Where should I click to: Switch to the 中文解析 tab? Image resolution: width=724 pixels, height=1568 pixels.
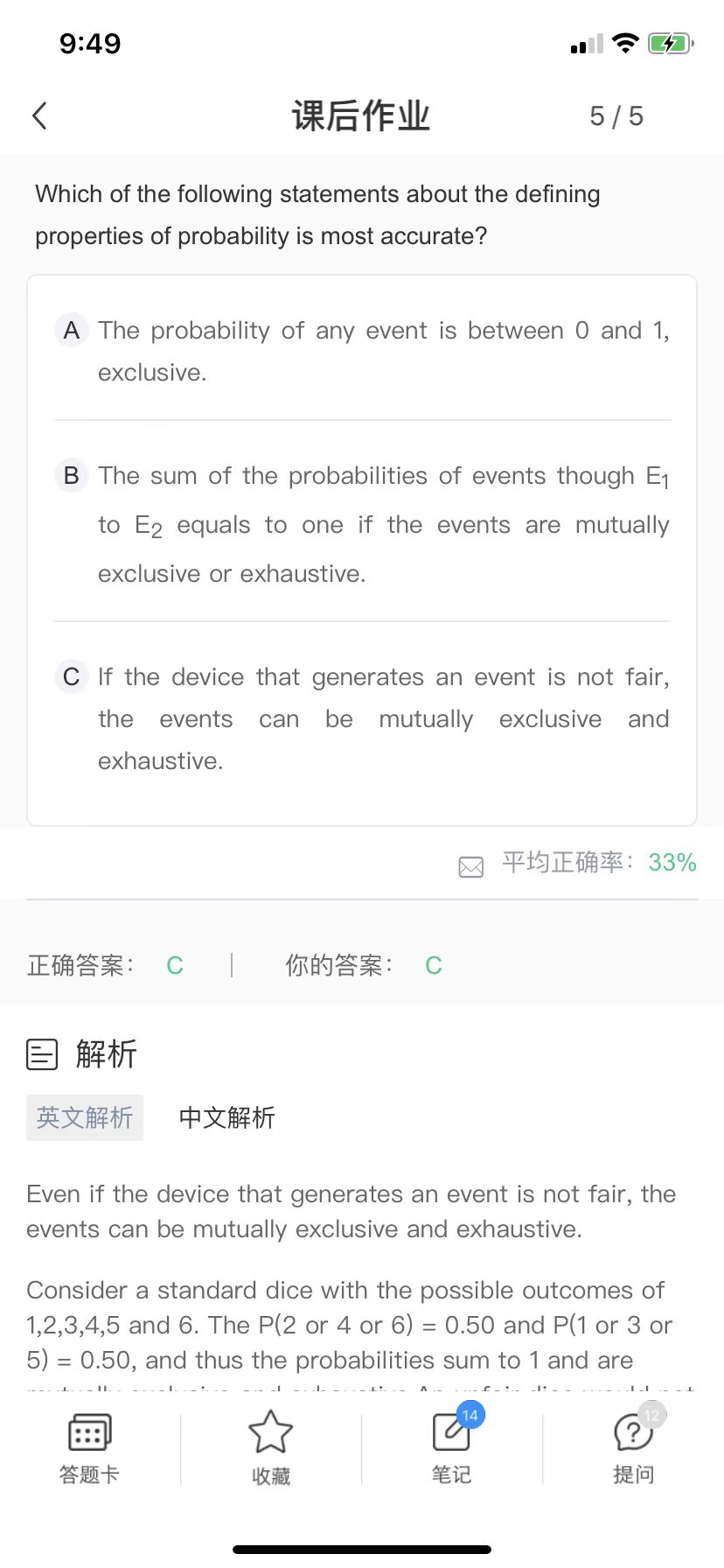pos(226,1117)
